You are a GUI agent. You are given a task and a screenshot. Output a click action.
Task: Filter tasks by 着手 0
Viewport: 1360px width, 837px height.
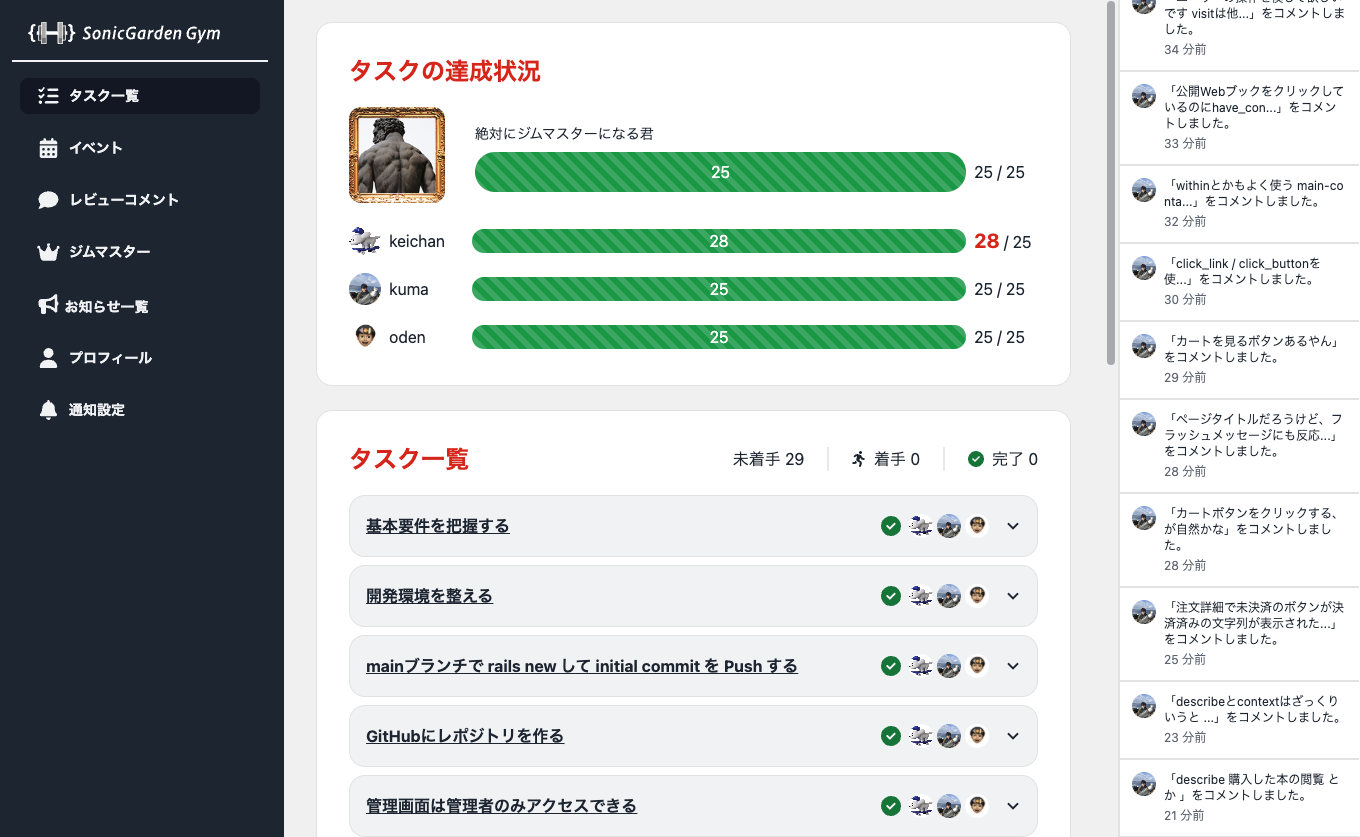pyautogui.click(x=885, y=459)
